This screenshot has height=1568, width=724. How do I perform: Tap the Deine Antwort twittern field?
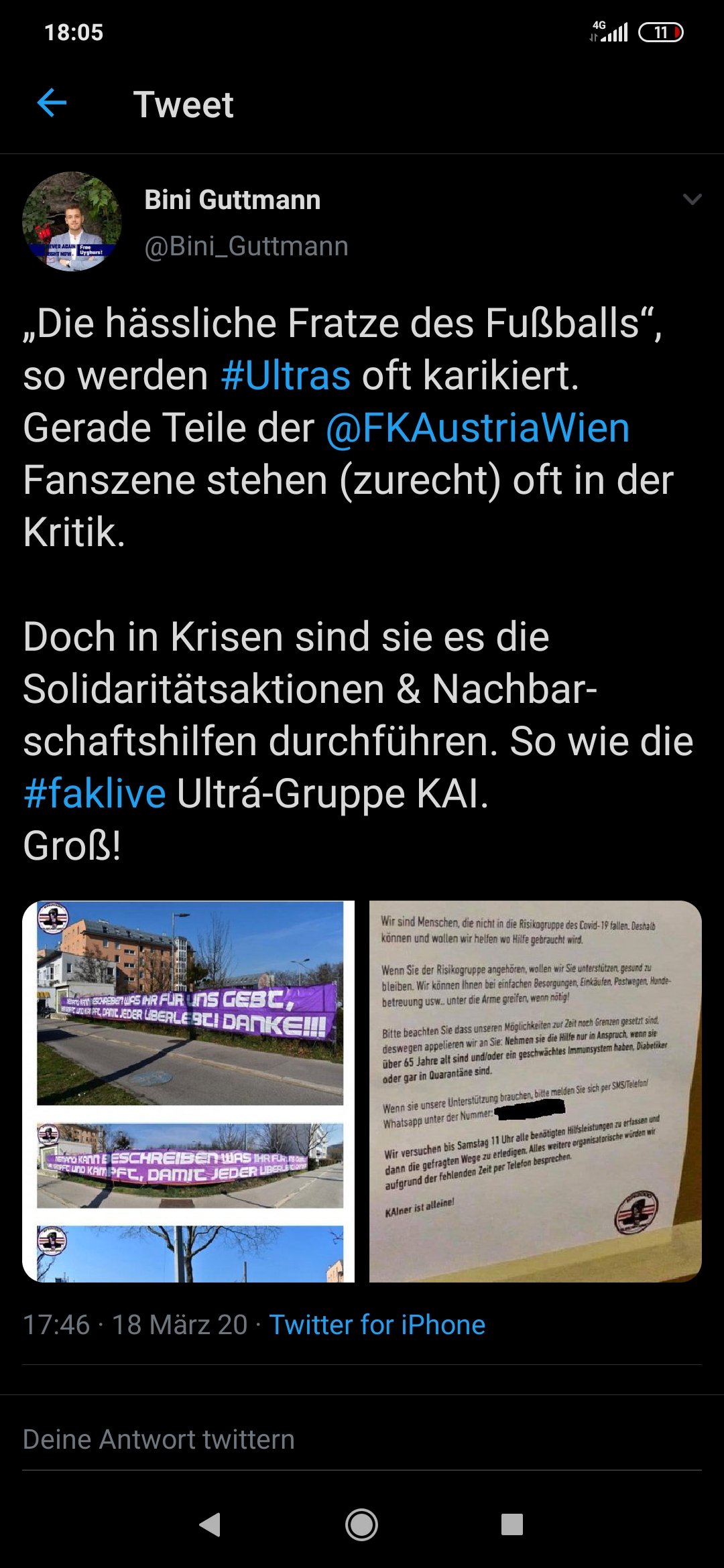(x=362, y=1439)
